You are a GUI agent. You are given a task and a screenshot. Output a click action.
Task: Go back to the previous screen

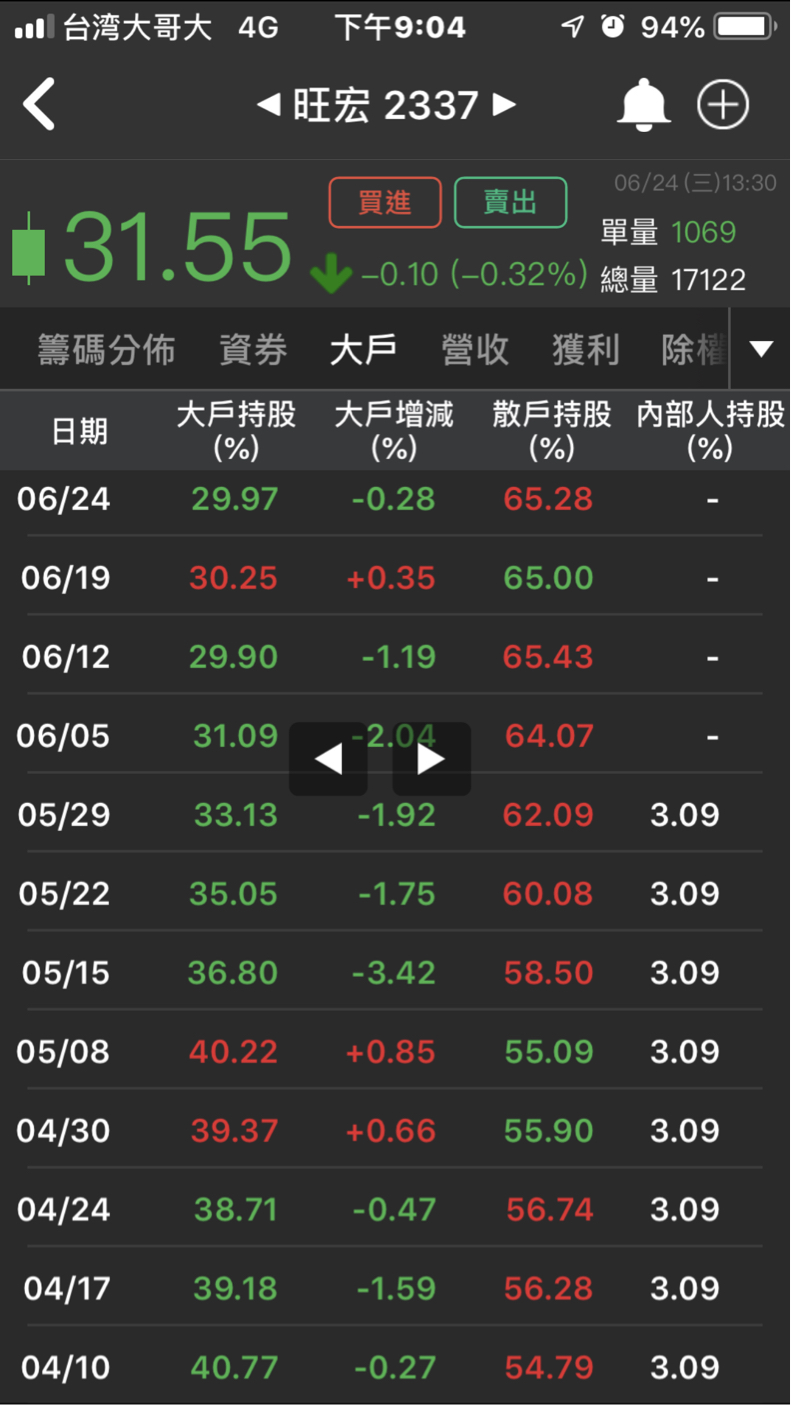coord(39,104)
